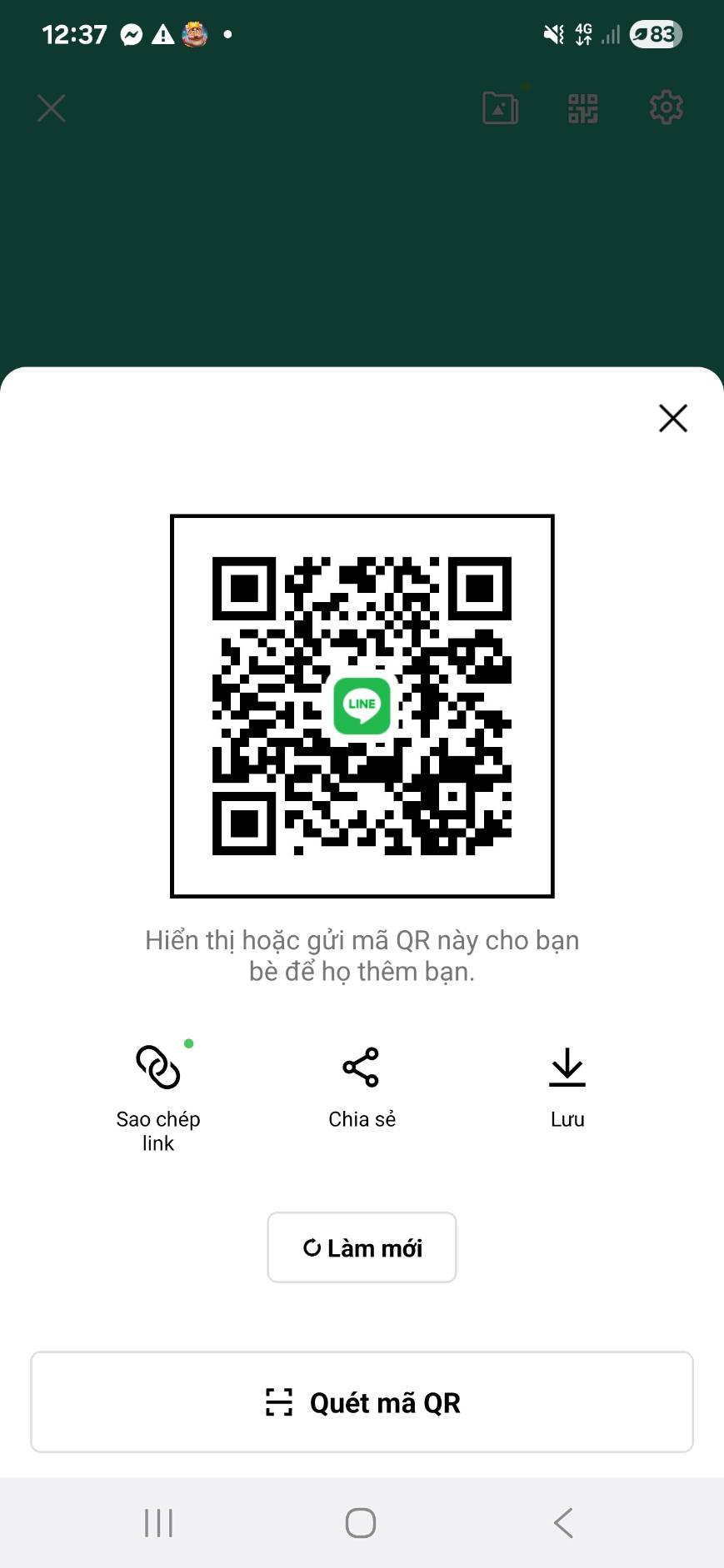724x1568 pixels.
Task: Go back using the system back button
Action: (x=564, y=1523)
